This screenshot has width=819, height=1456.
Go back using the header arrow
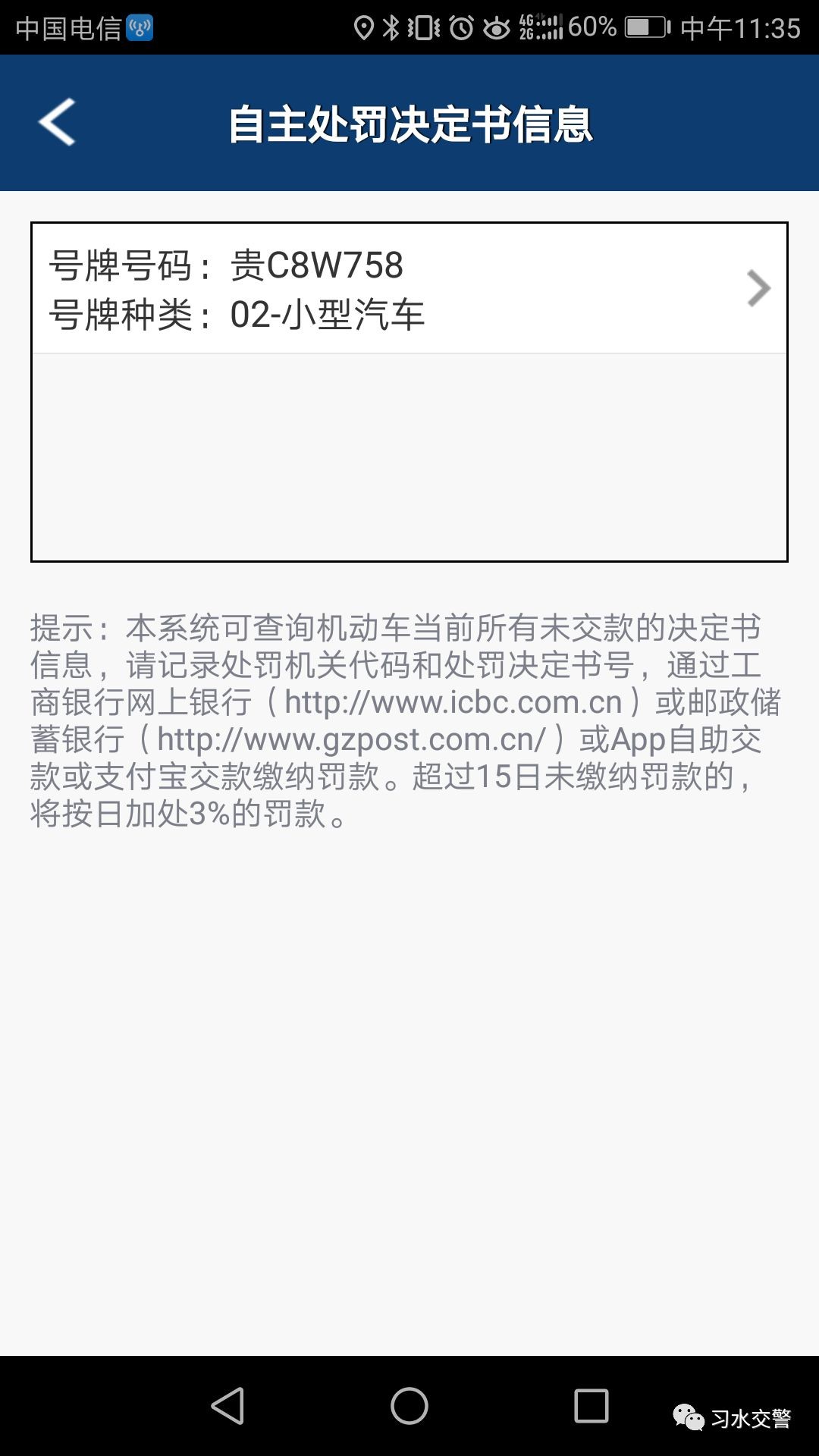(57, 121)
